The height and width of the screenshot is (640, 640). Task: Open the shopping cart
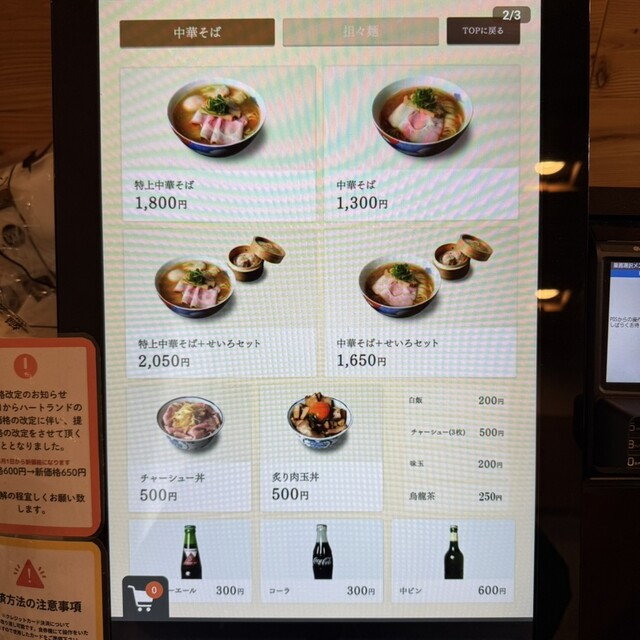click(143, 597)
